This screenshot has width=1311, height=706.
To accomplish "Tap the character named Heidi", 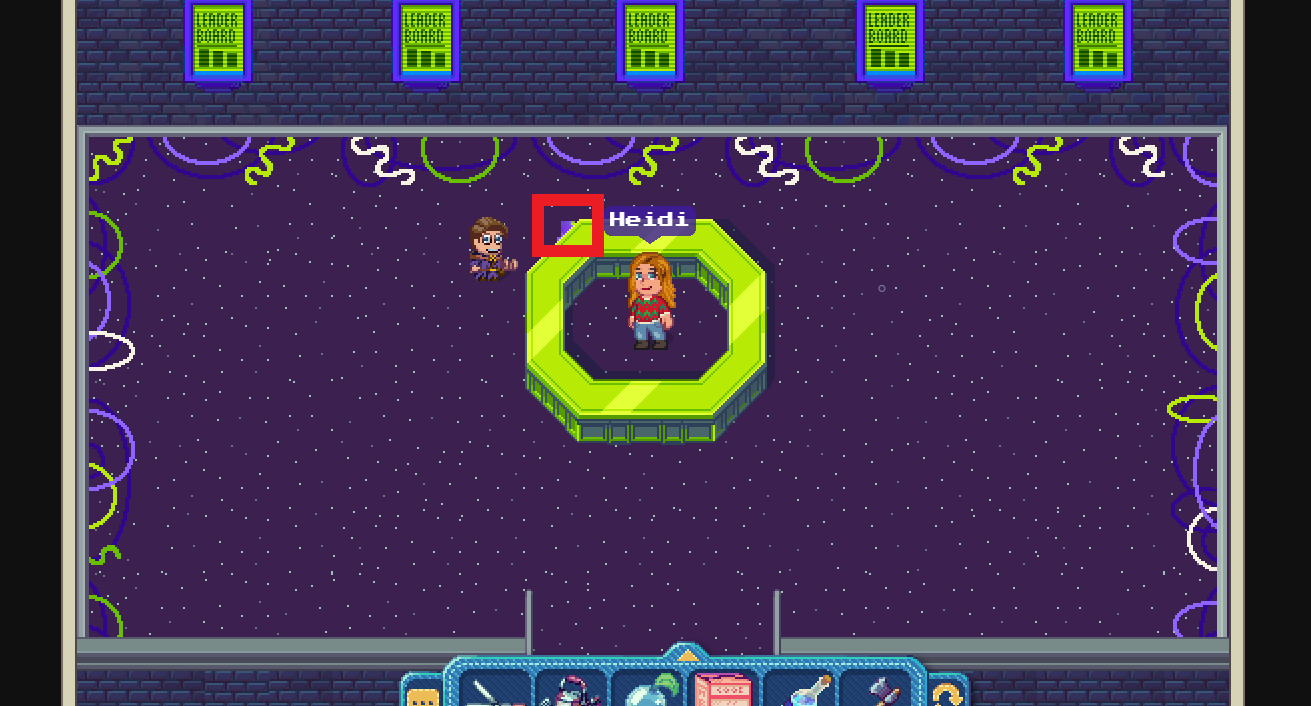I will pos(650,300).
